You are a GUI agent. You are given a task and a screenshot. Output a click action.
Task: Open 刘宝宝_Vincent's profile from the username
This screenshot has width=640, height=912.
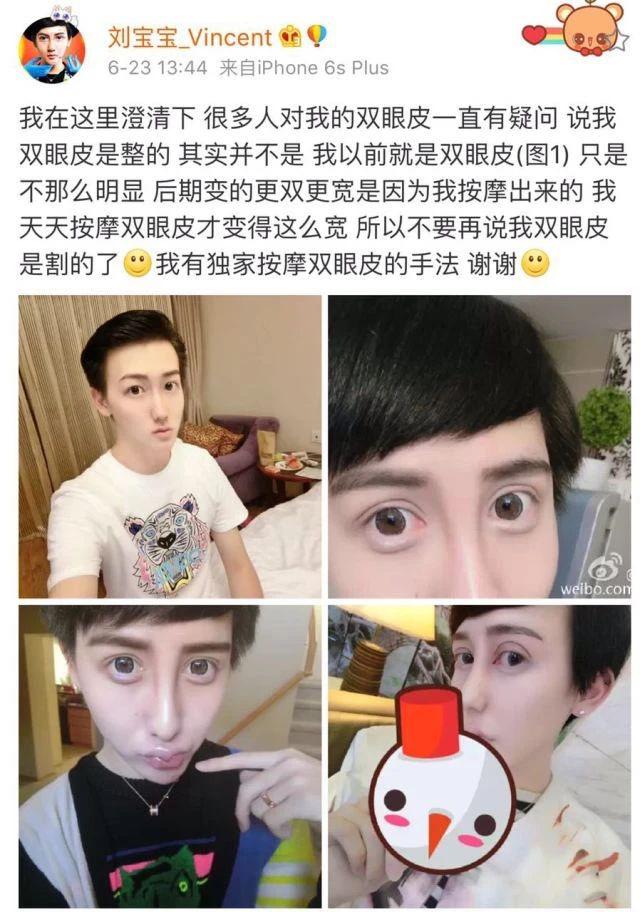189,37
